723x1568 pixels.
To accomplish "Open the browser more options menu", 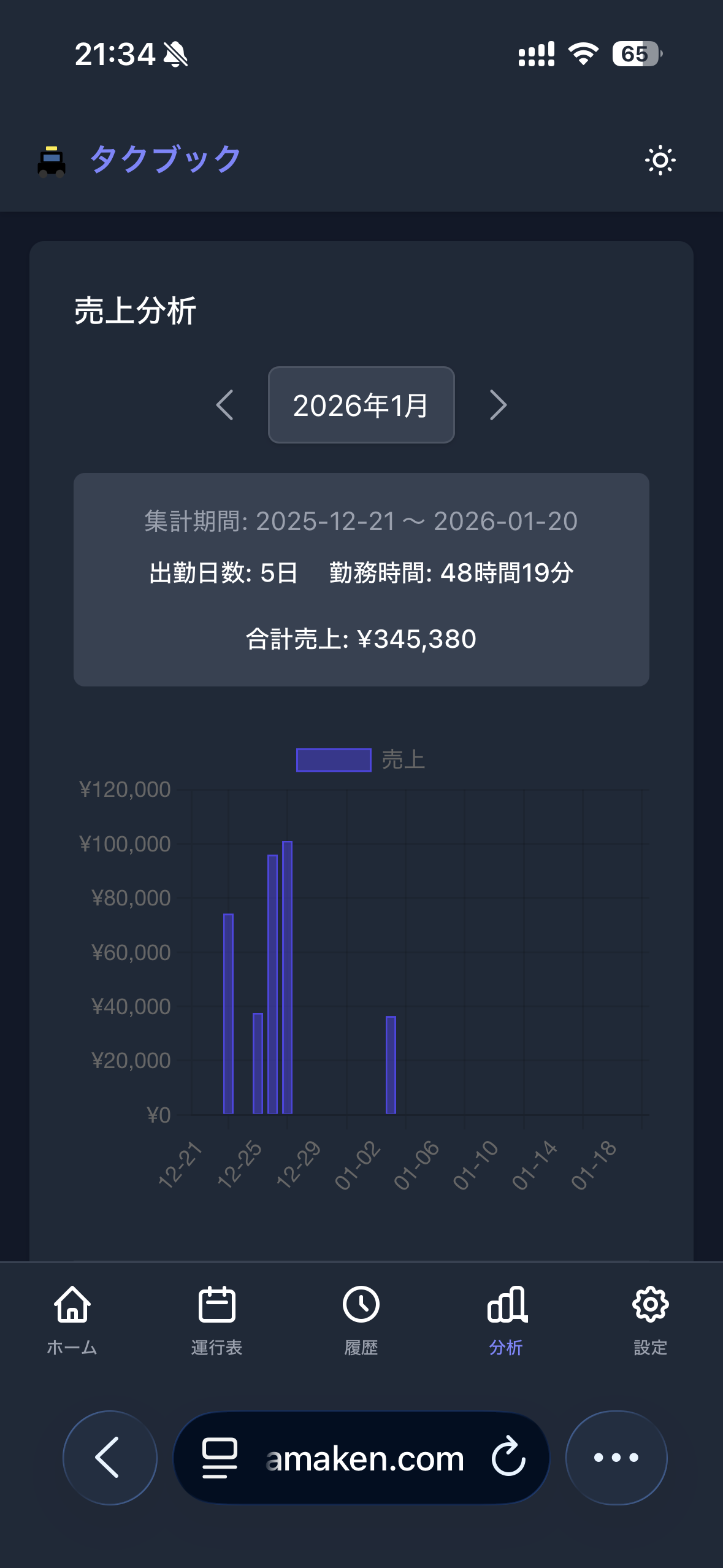I will [x=616, y=1458].
